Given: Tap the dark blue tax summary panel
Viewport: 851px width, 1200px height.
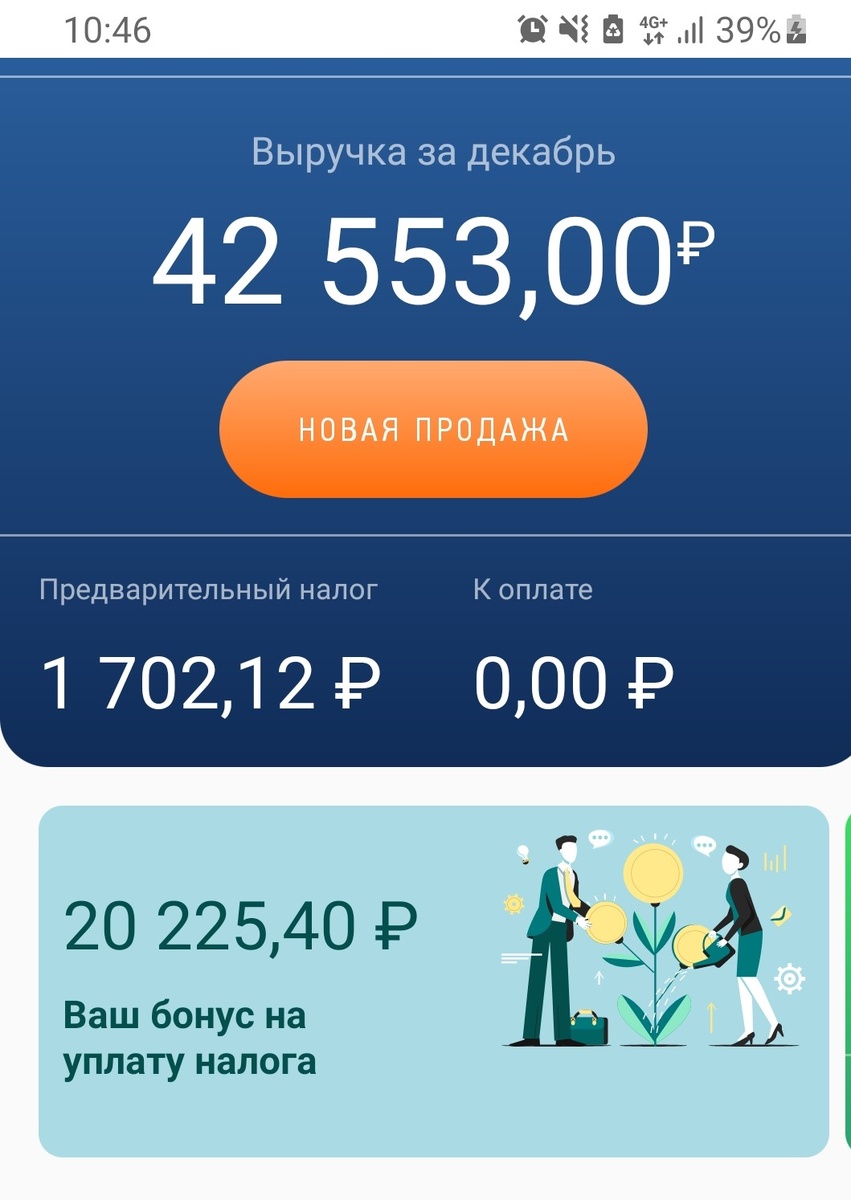Looking at the screenshot, I should coord(425,640).
